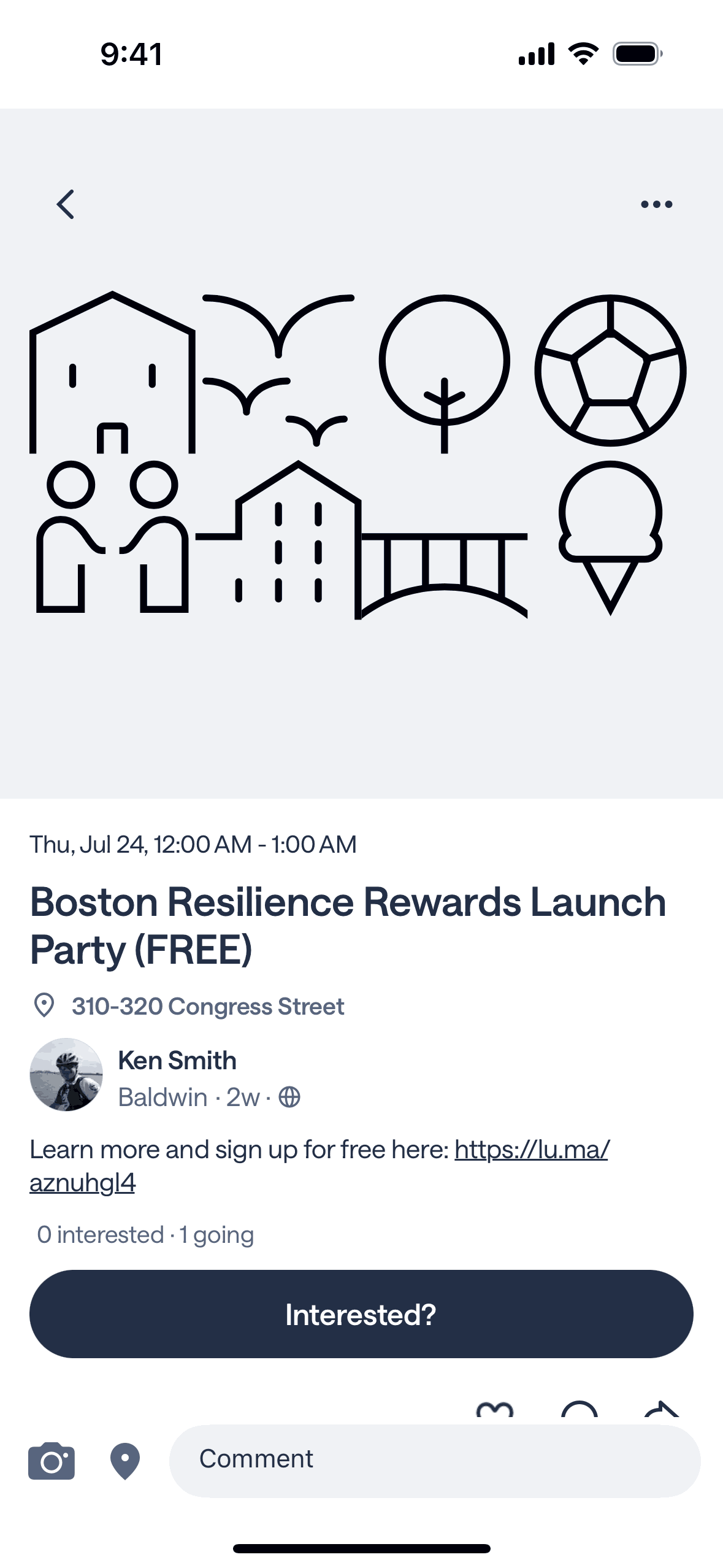The image size is (723, 1568).
Task: Open the three-dot overflow menu
Action: [656, 204]
